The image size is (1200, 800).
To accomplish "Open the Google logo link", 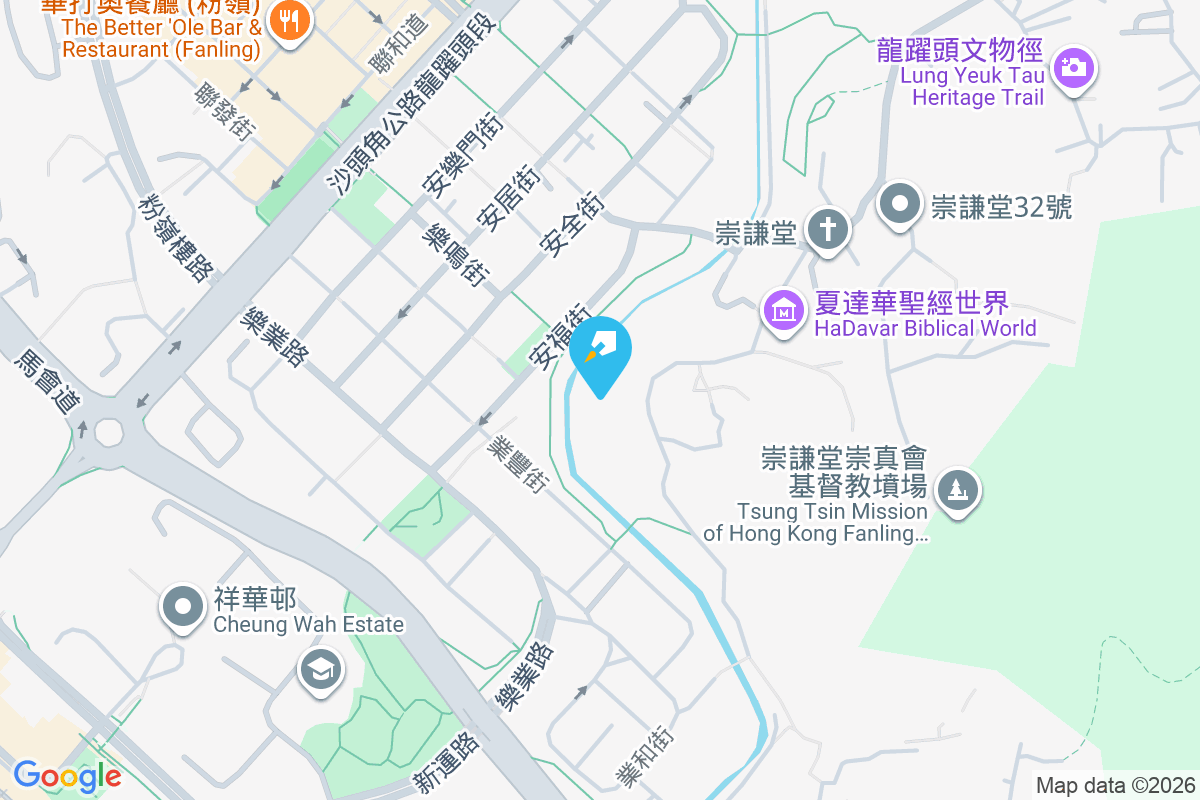I will click(x=68, y=775).
